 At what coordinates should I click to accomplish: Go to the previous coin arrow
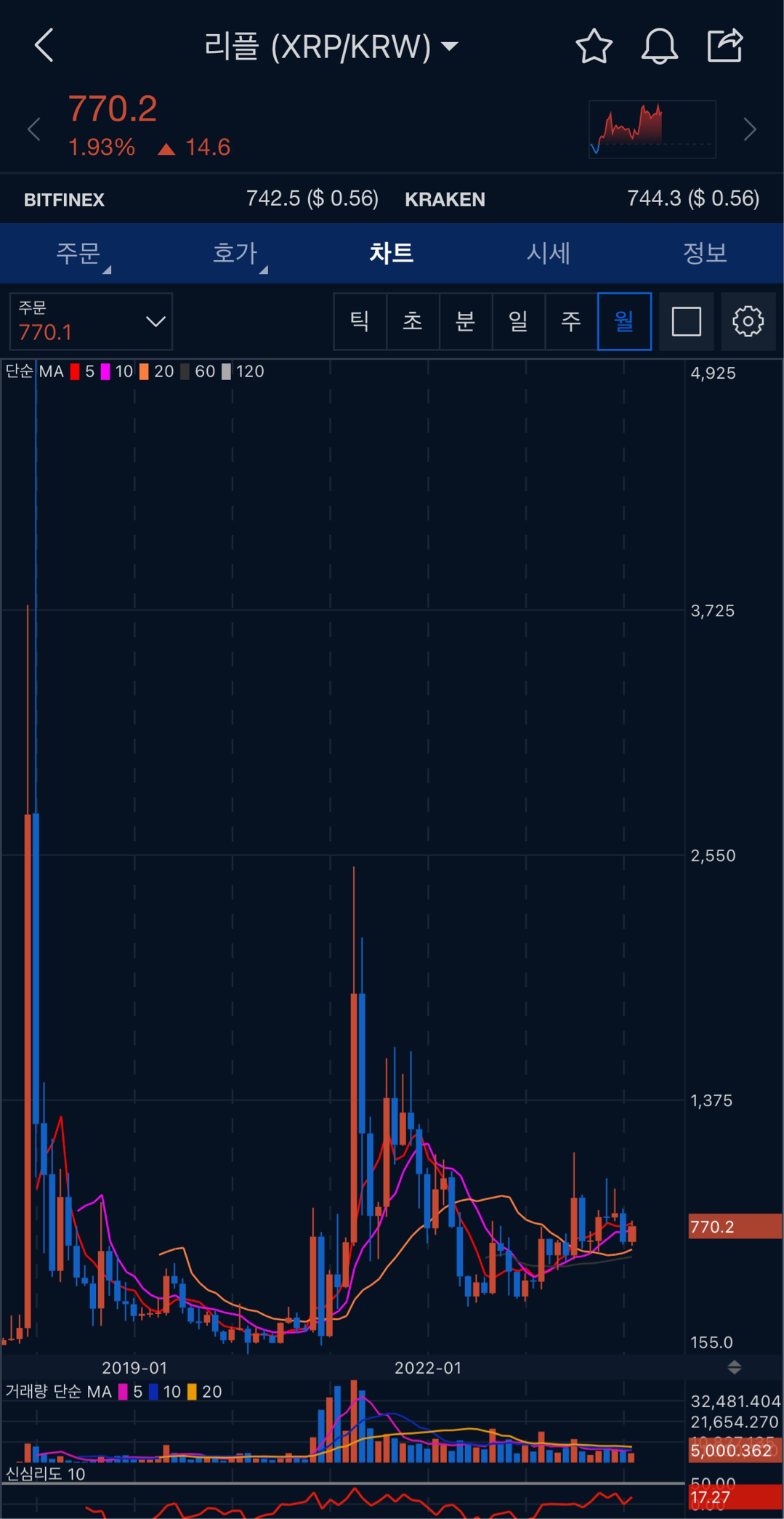point(33,129)
